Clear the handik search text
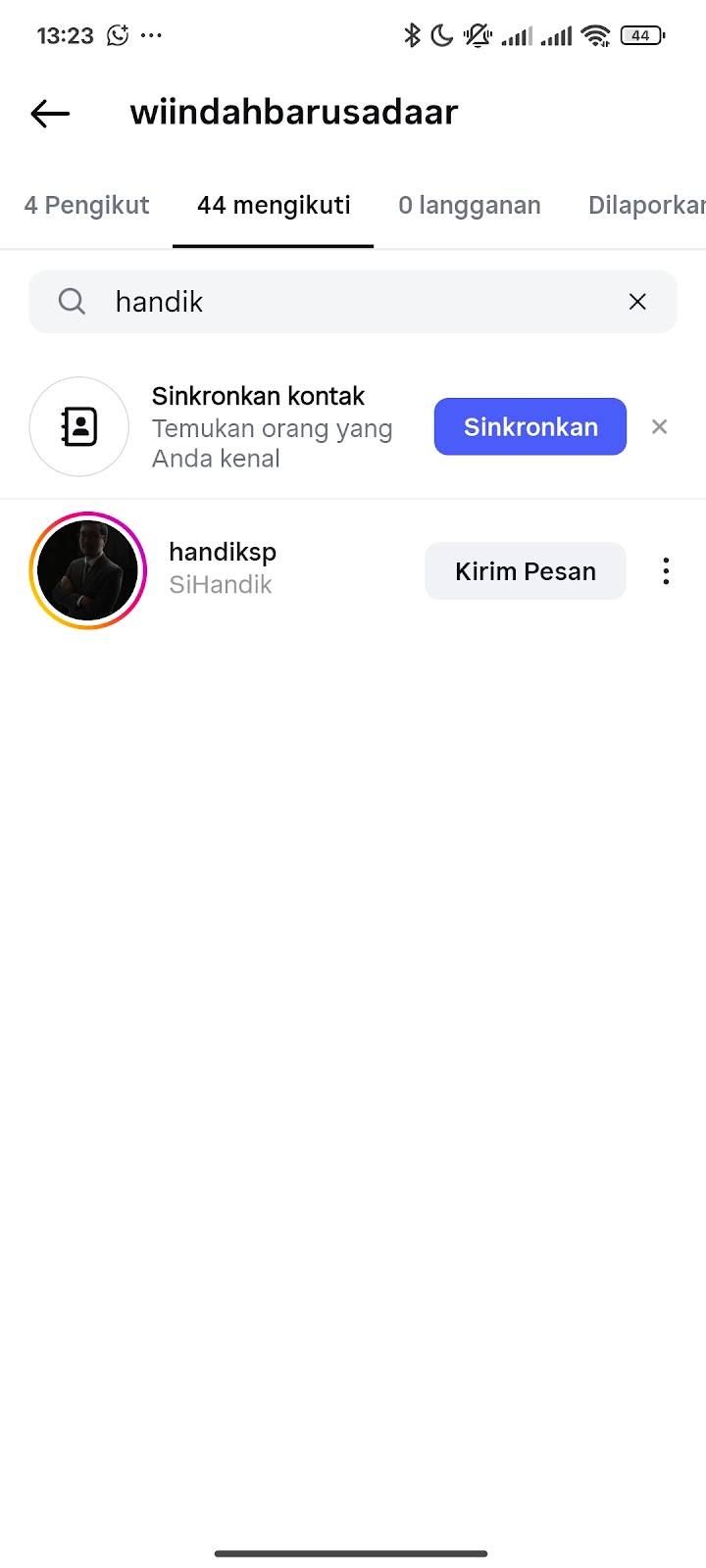The image size is (706, 1568). click(x=637, y=302)
